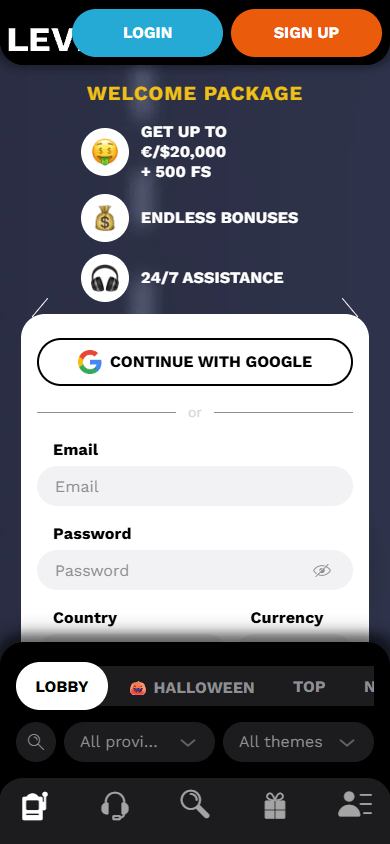Tap the blue Login button
The height and width of the screenshot is (844, 390).
point(147,33)
